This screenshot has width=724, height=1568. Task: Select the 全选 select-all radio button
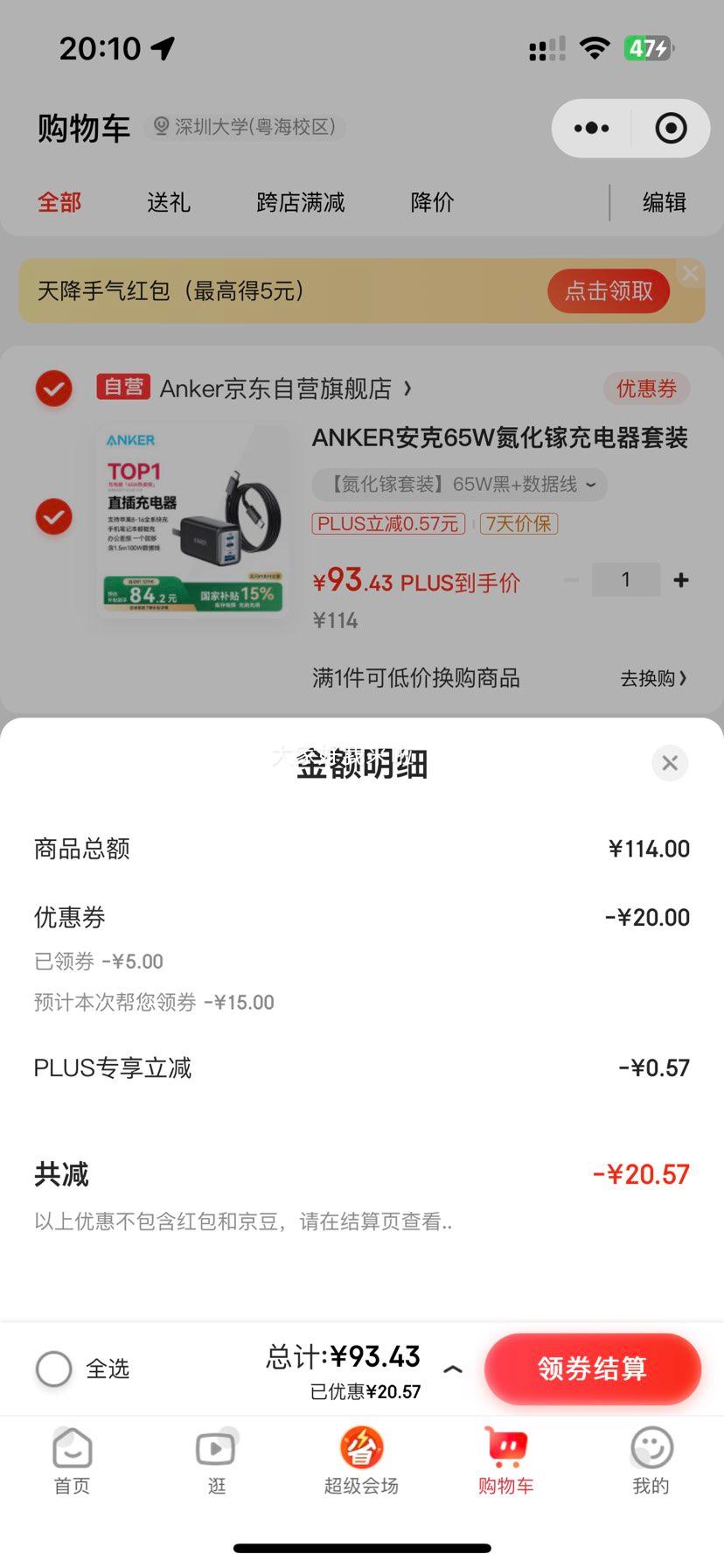coord(53,1369)
